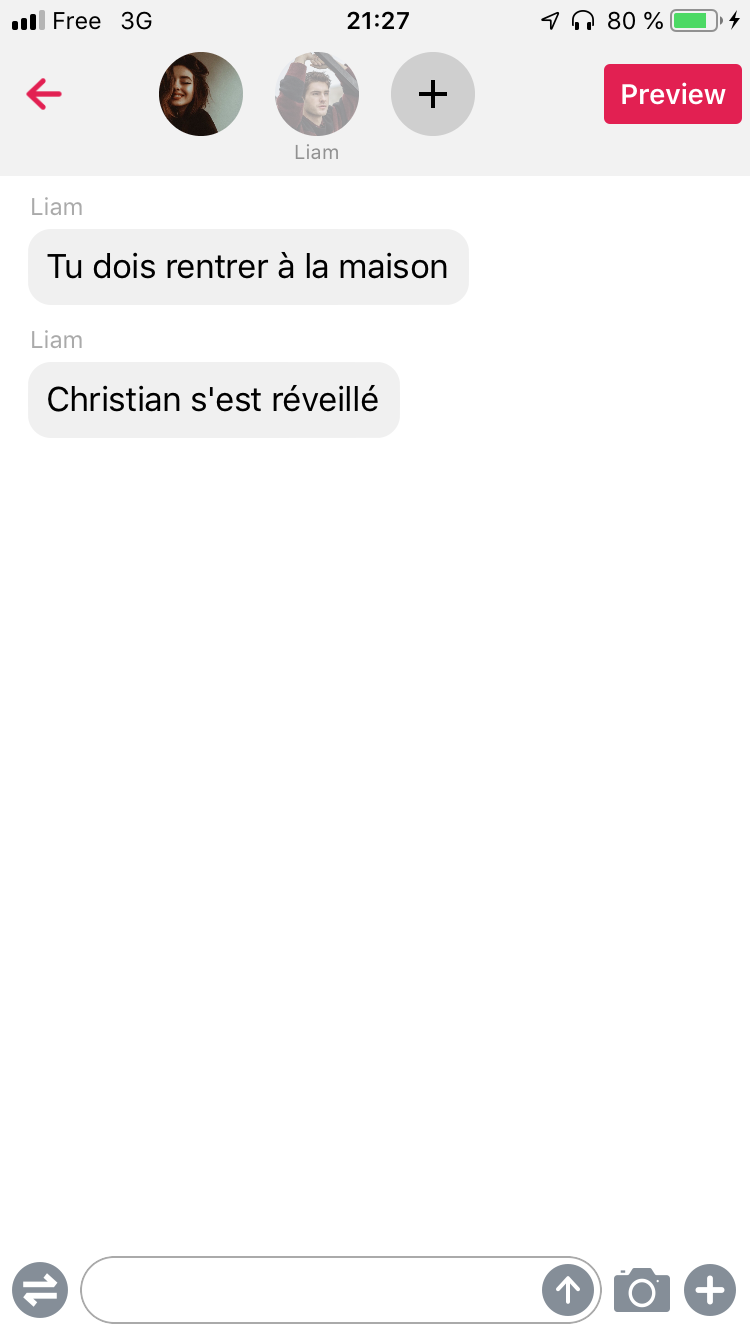Open the plus menu beside the camera
Image resolution: width=750 pixels, height=1334 pixels.
click(x=710, y=1290)
